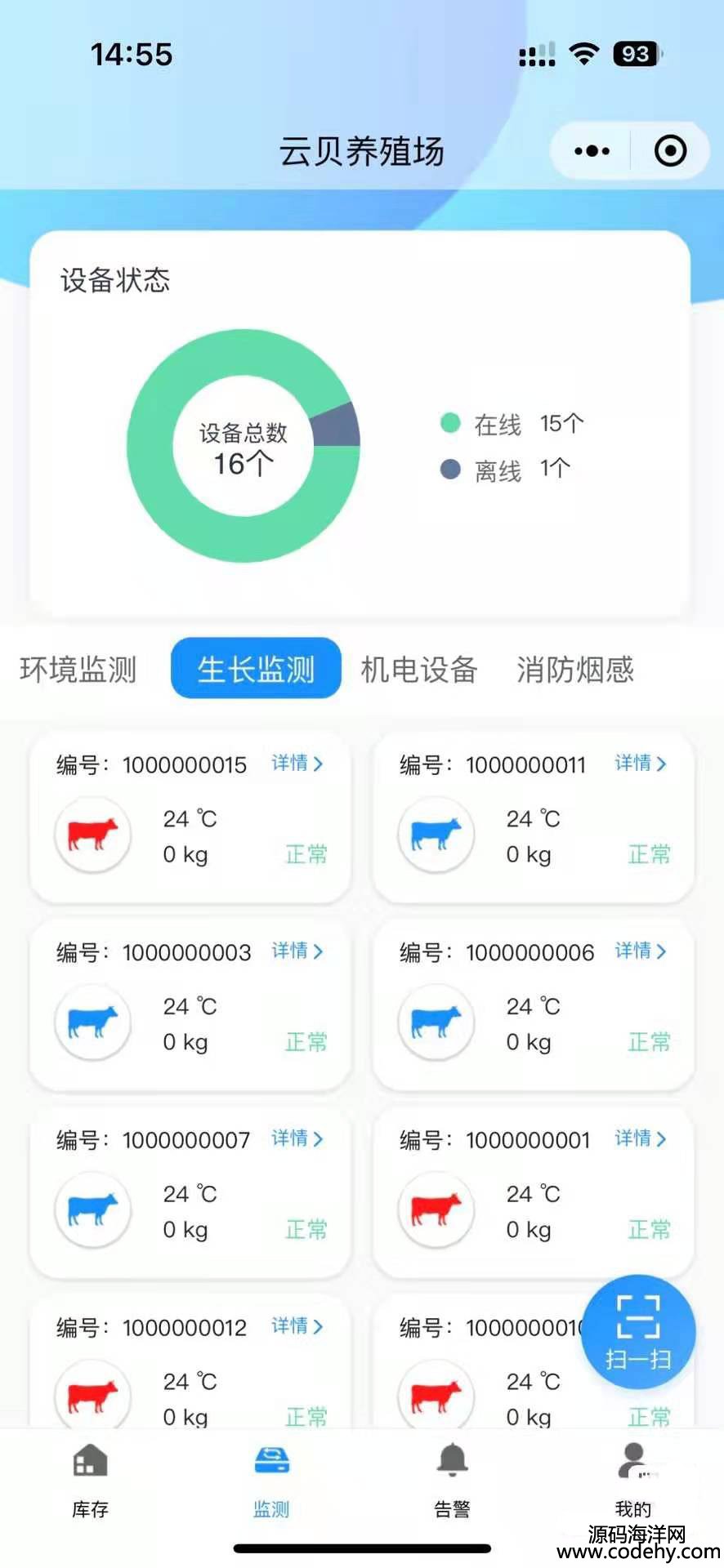724x1568 pixels.
Task: Select the 生长监测 tab
Action: coord(256,669)
